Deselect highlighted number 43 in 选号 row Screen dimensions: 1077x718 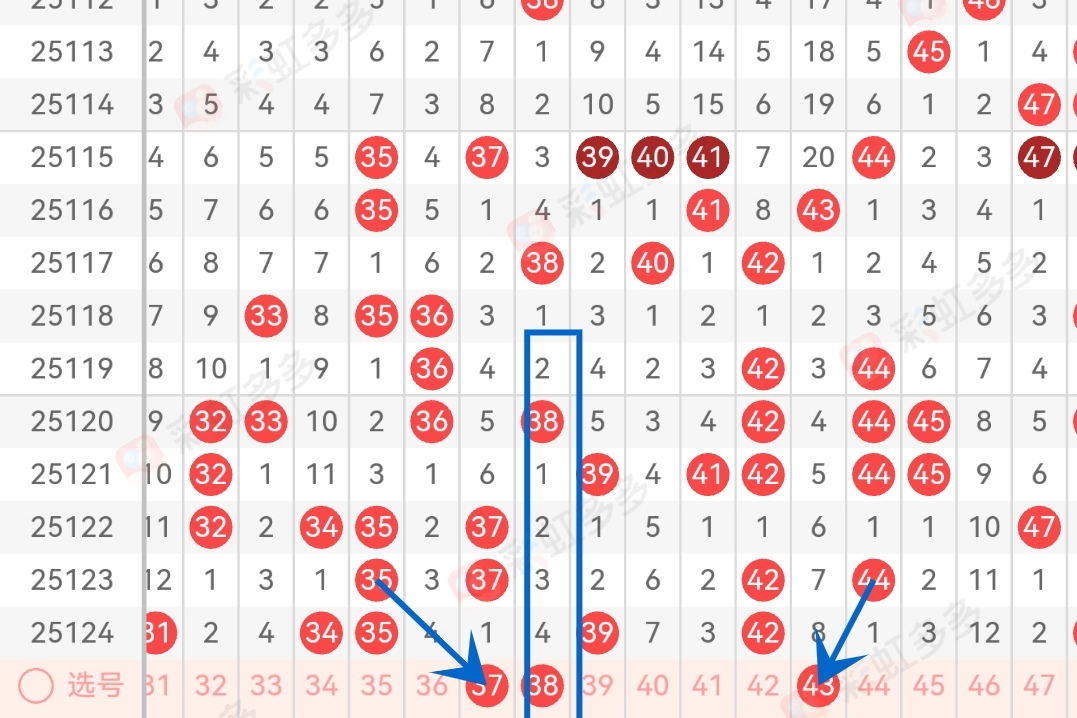[818, 686]
